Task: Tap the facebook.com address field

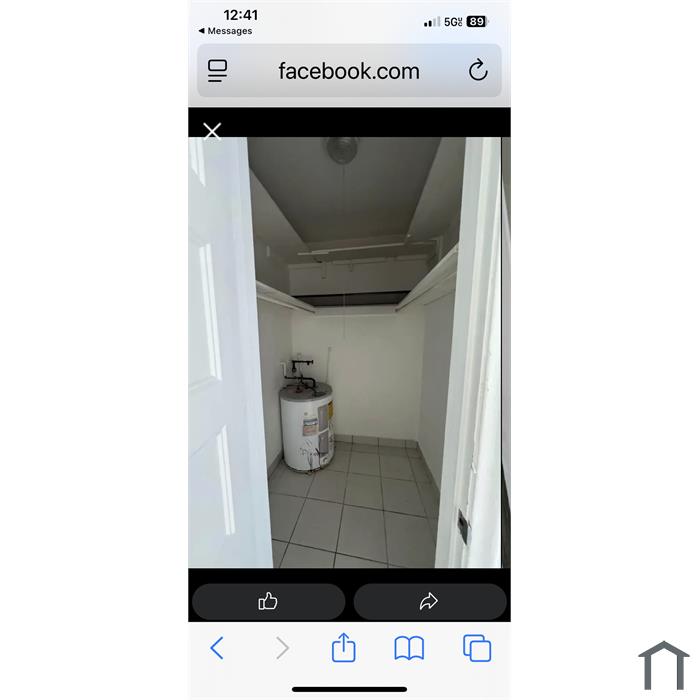Action: (x=349, y=71)
